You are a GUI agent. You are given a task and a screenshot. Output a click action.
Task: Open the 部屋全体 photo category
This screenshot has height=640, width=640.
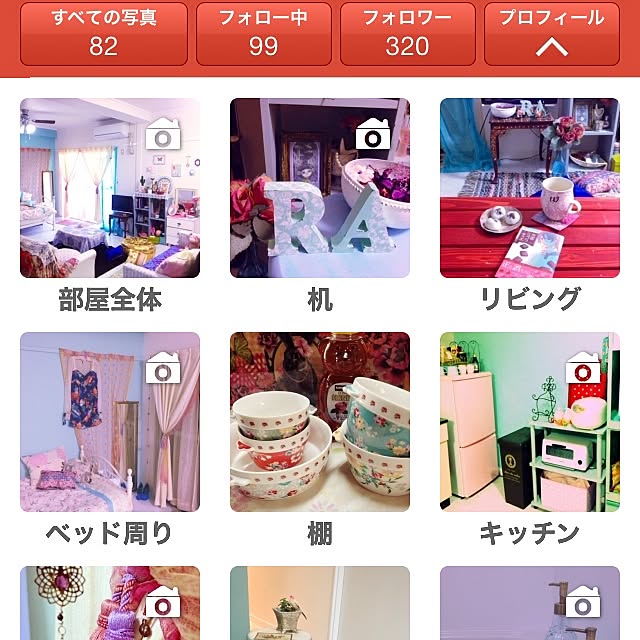(110, 188)
